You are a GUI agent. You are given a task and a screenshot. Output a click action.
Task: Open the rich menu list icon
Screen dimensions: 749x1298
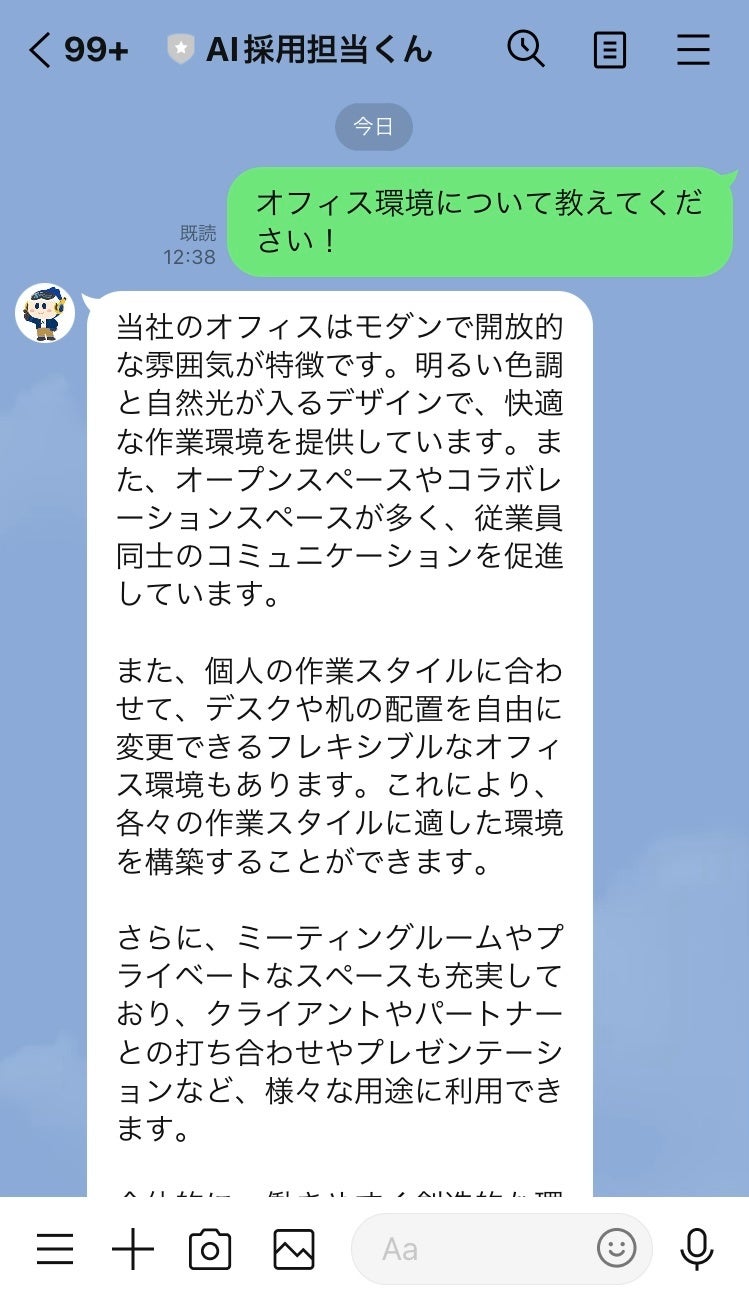point(55,1249)
